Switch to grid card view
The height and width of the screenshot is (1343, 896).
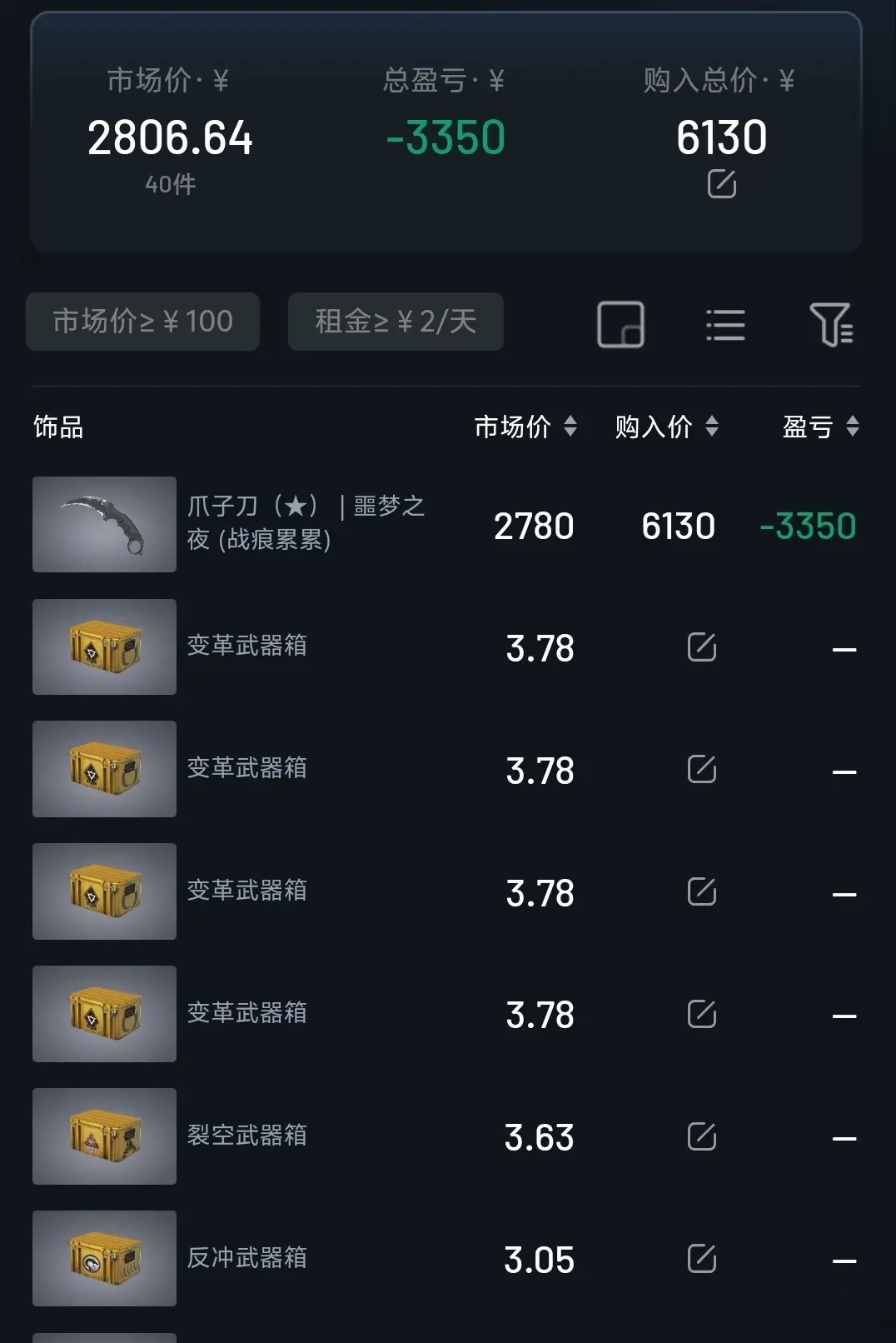620,324
